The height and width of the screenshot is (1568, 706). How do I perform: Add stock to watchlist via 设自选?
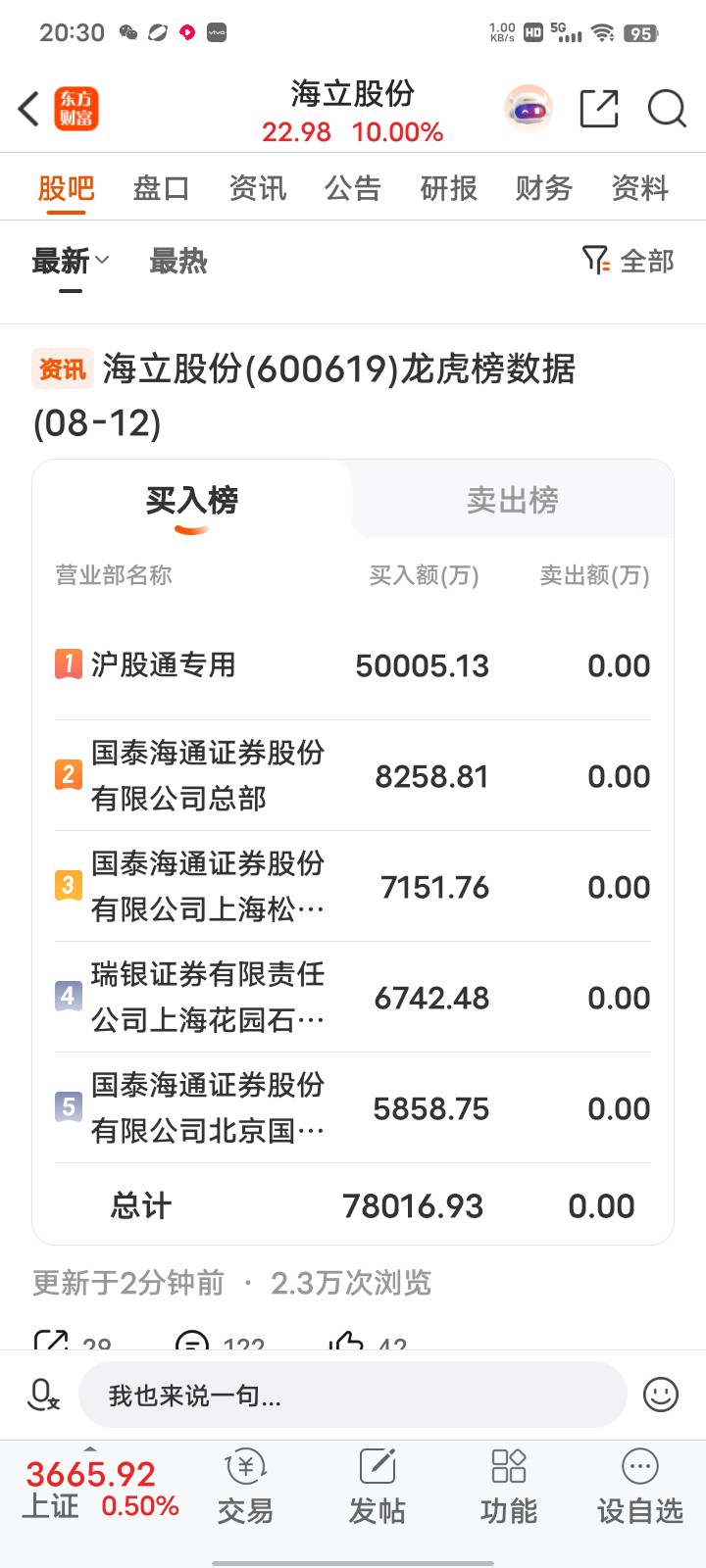coord(640,1488)
